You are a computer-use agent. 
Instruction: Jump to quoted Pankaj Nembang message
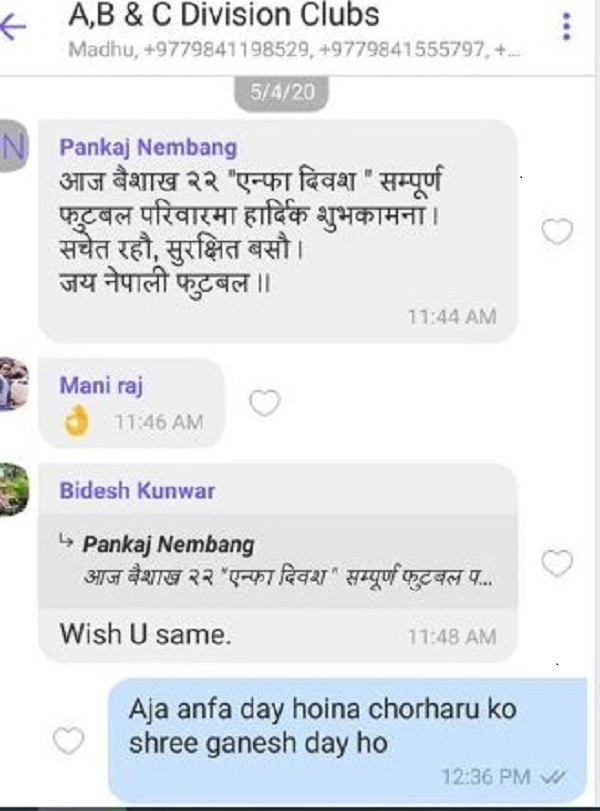(x=278, y=562)
